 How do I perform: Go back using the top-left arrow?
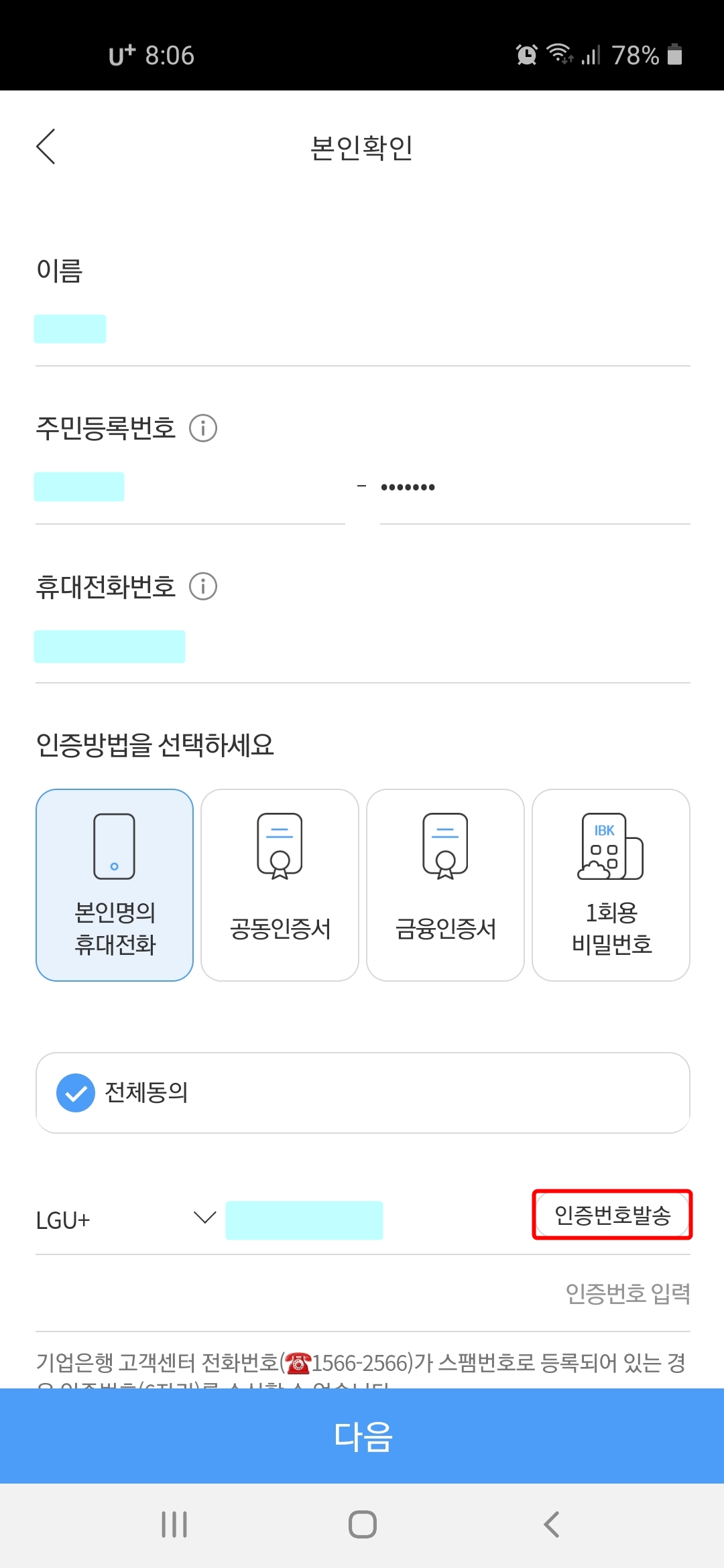[x=46, y=146]
